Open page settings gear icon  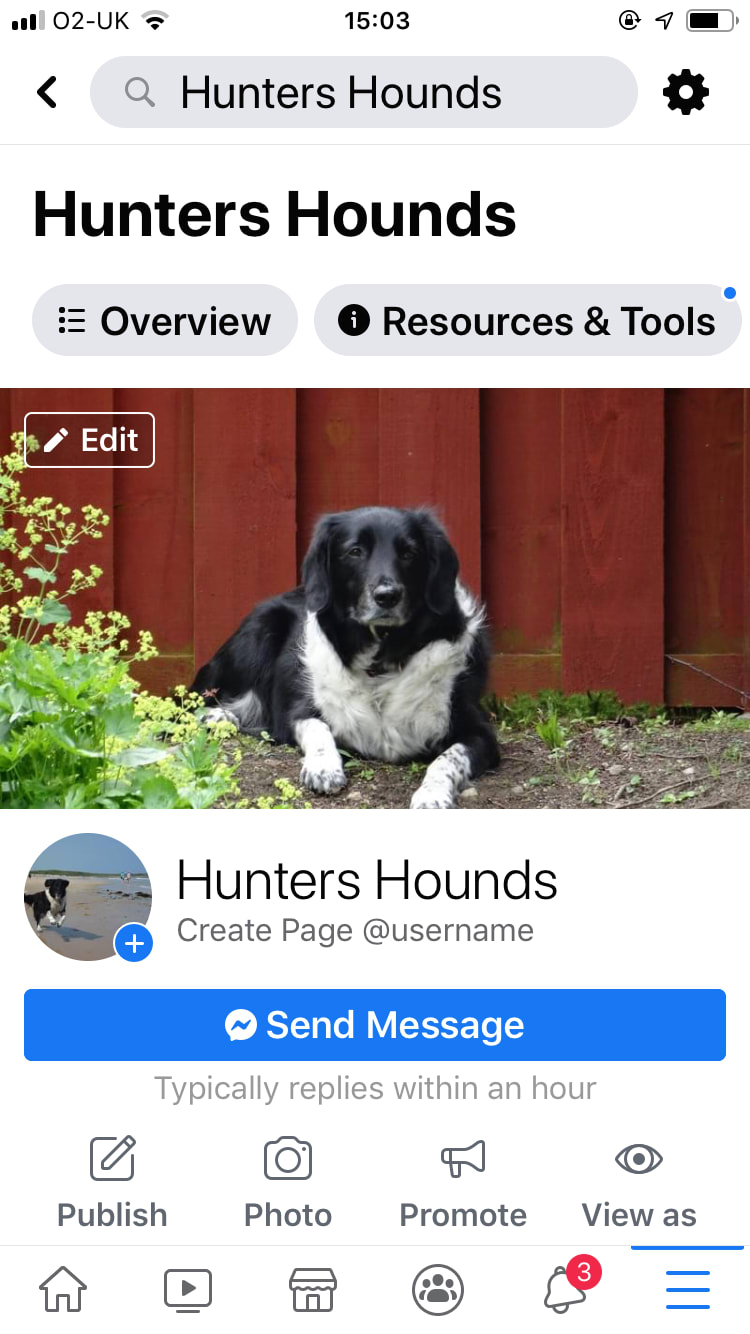pos(686,93)
